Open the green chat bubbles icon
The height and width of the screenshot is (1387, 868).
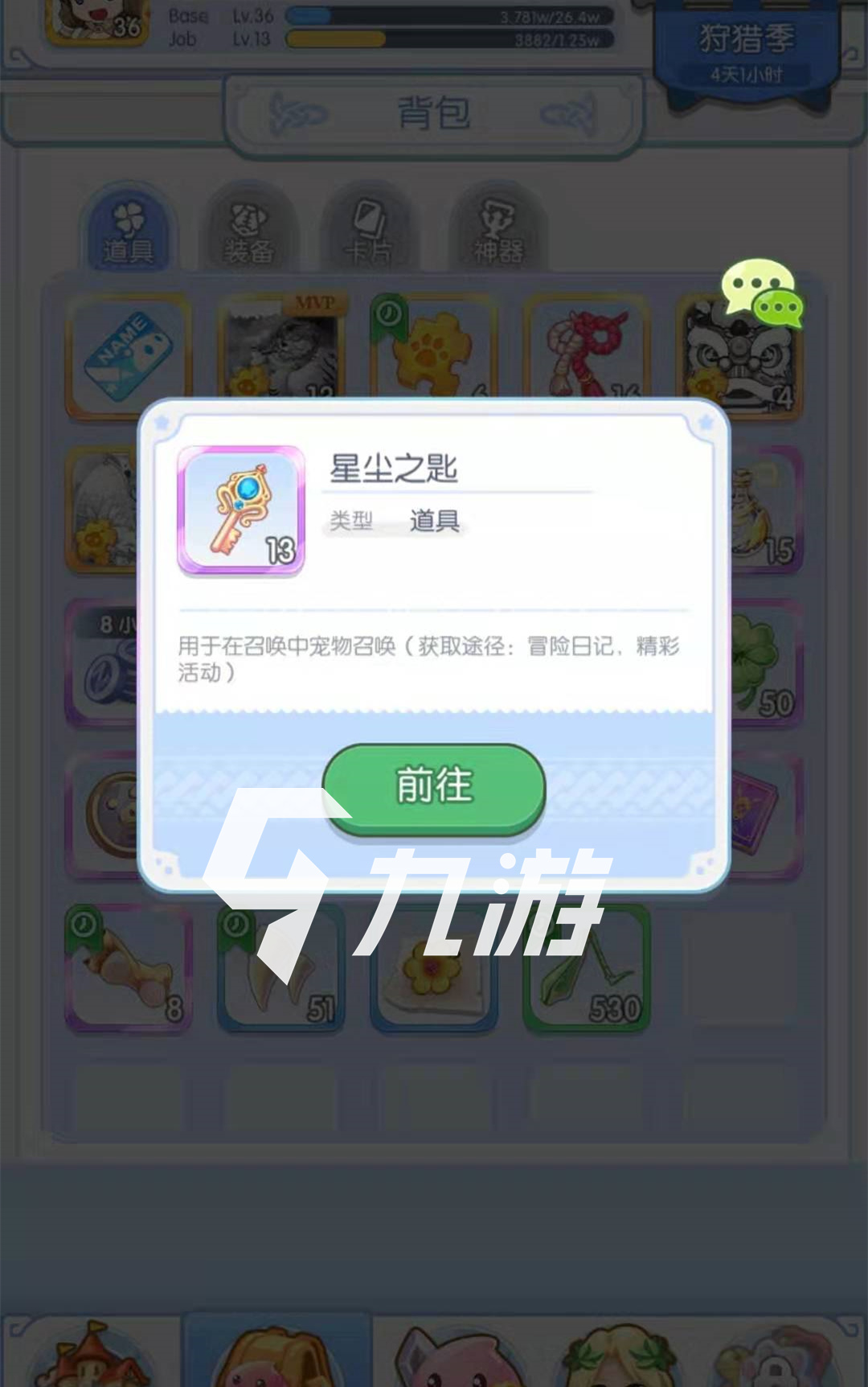762,294
